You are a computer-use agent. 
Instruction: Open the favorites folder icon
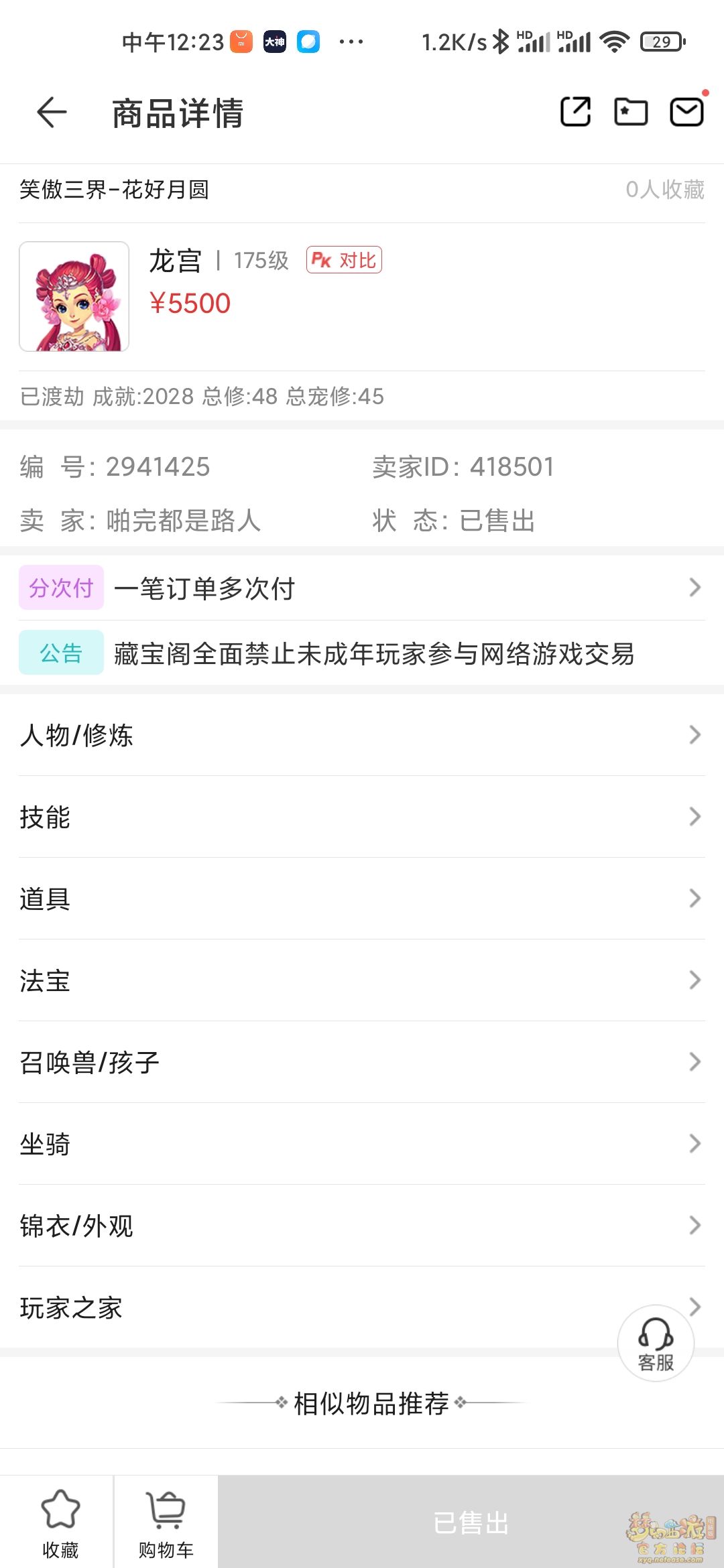click(x=631, y=112)
